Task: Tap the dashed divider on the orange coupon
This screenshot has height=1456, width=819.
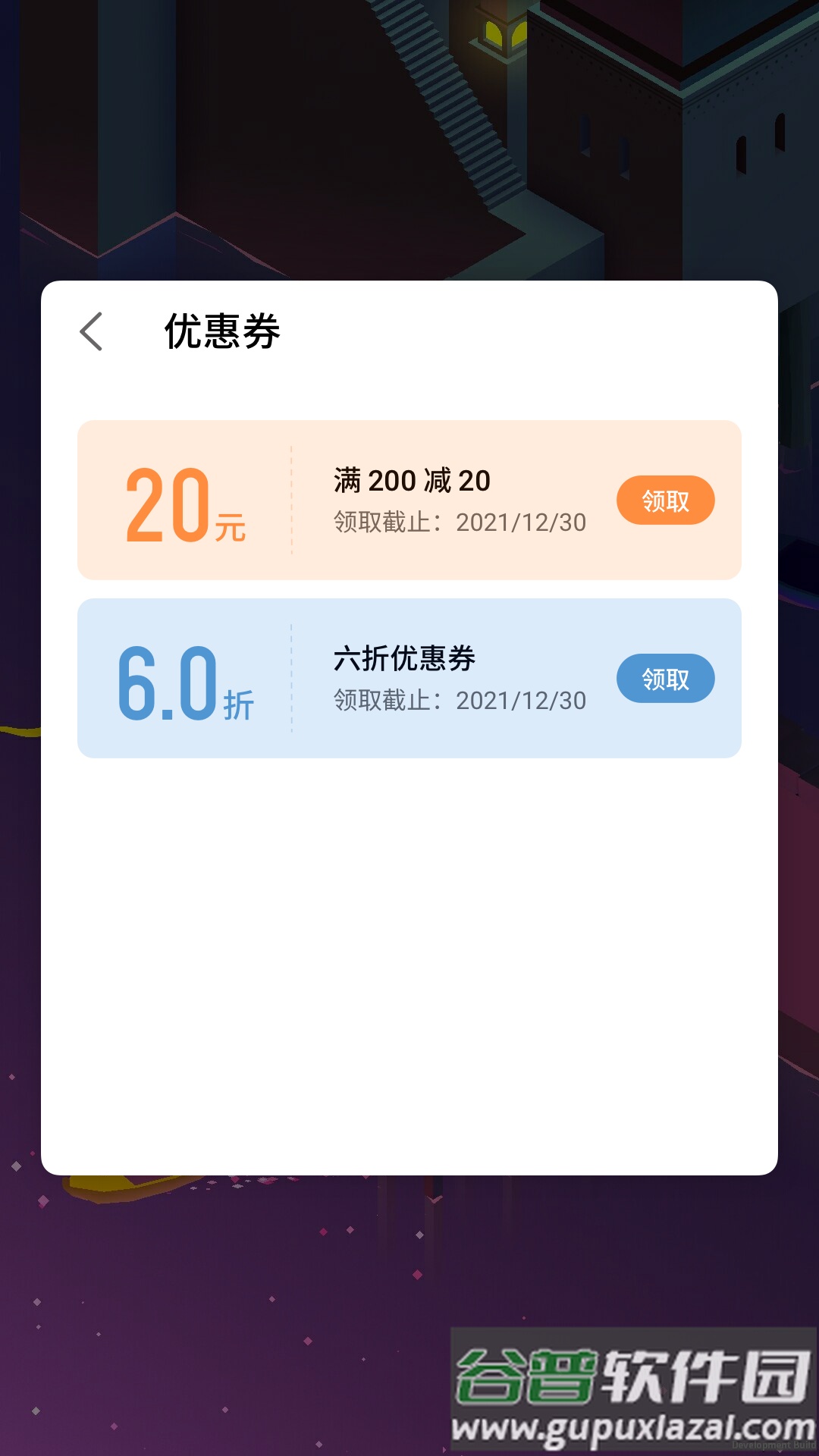Action: tap(291, 500)
